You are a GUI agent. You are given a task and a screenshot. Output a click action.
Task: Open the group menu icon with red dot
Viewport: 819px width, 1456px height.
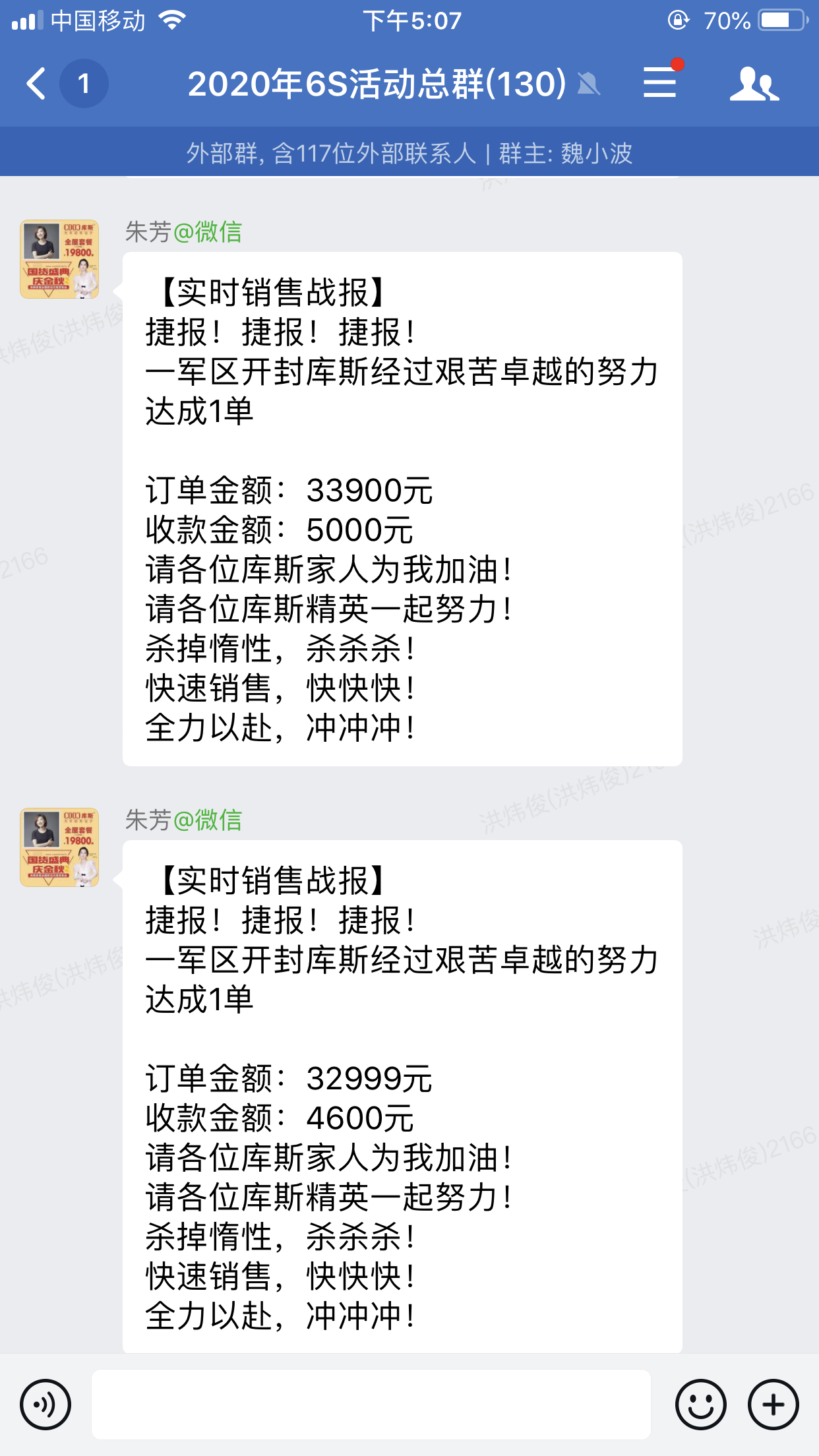point(660,82)
